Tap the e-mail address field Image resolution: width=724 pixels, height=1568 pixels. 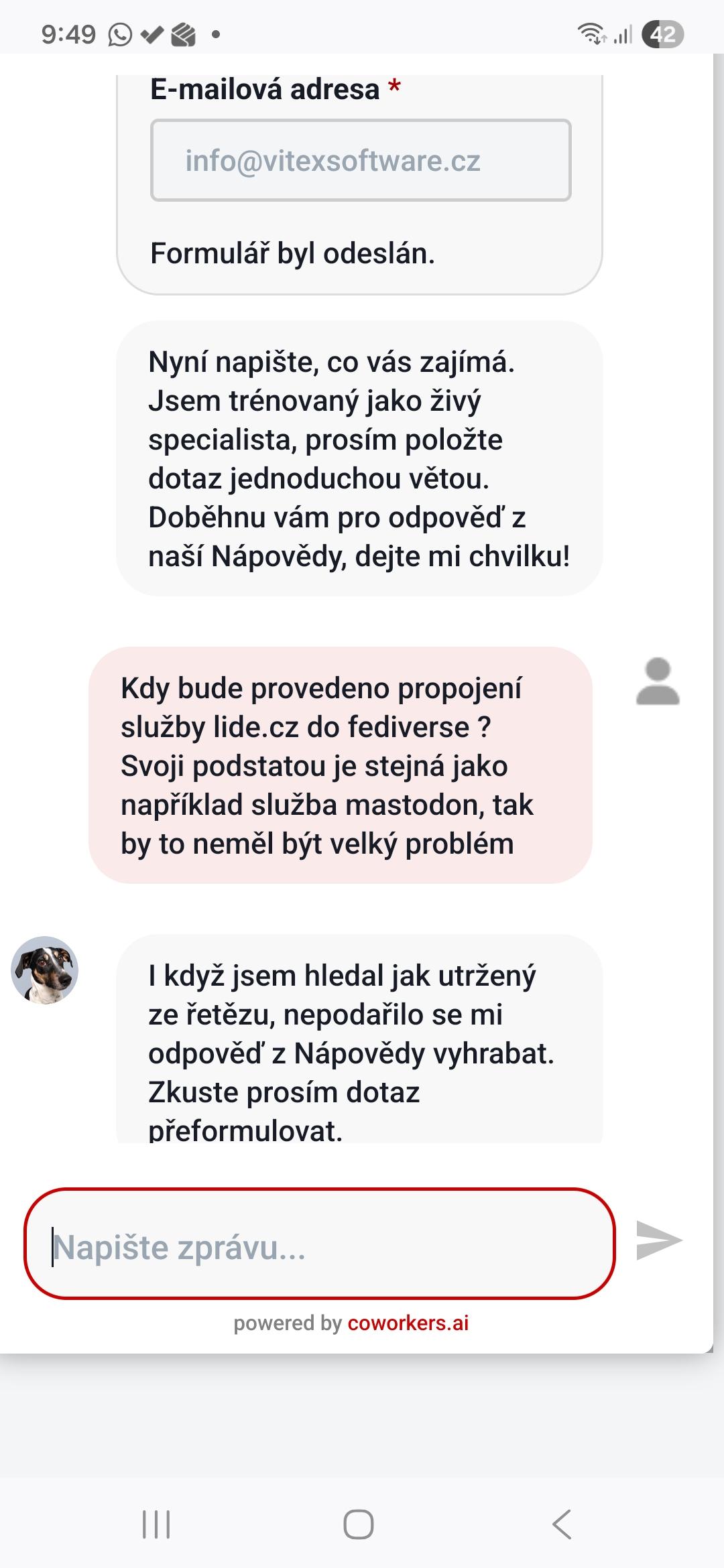361,161
